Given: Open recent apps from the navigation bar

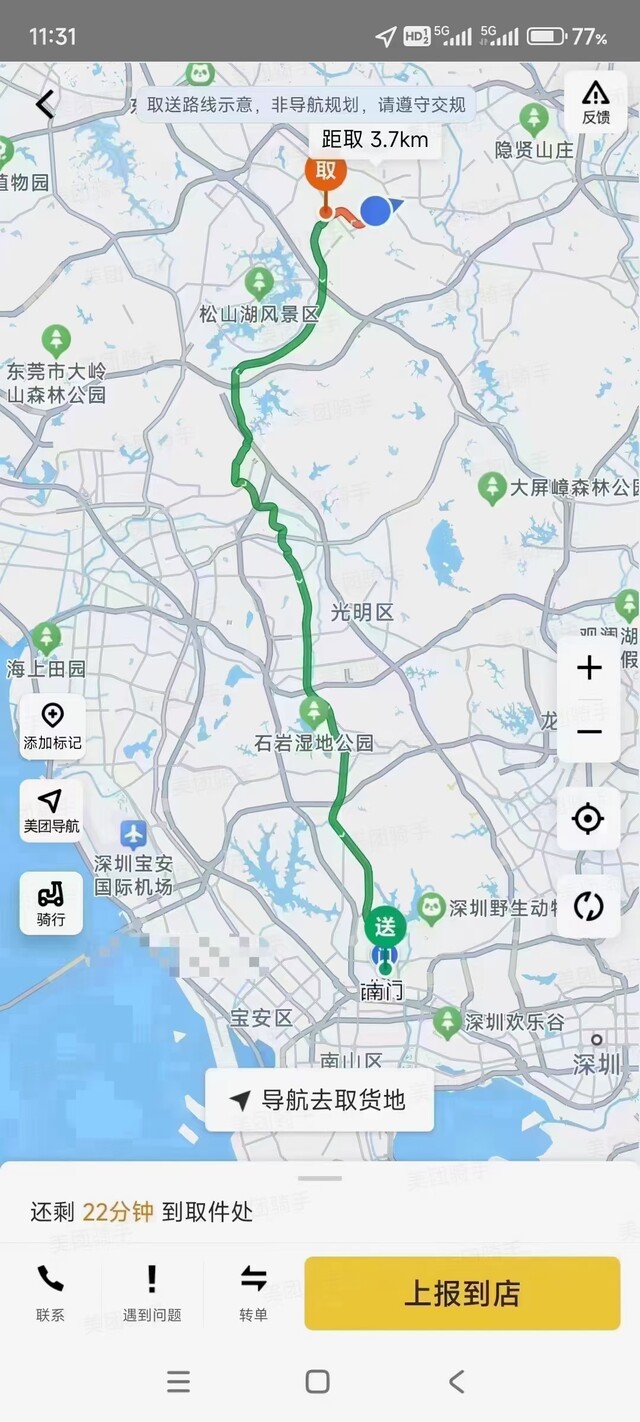Looking at the screenshot, I should [179, 1382].
